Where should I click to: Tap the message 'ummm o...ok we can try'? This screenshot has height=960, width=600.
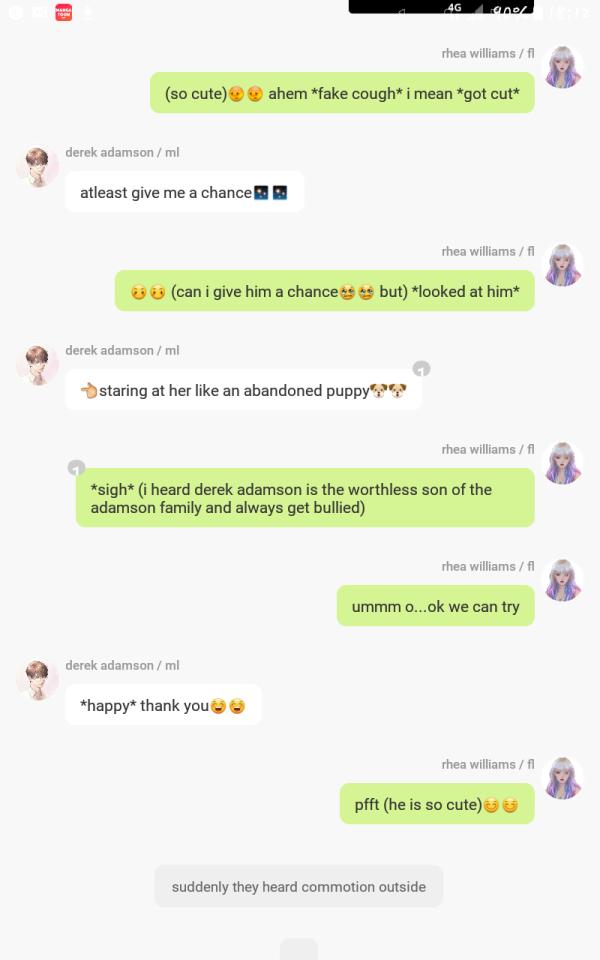435,606
